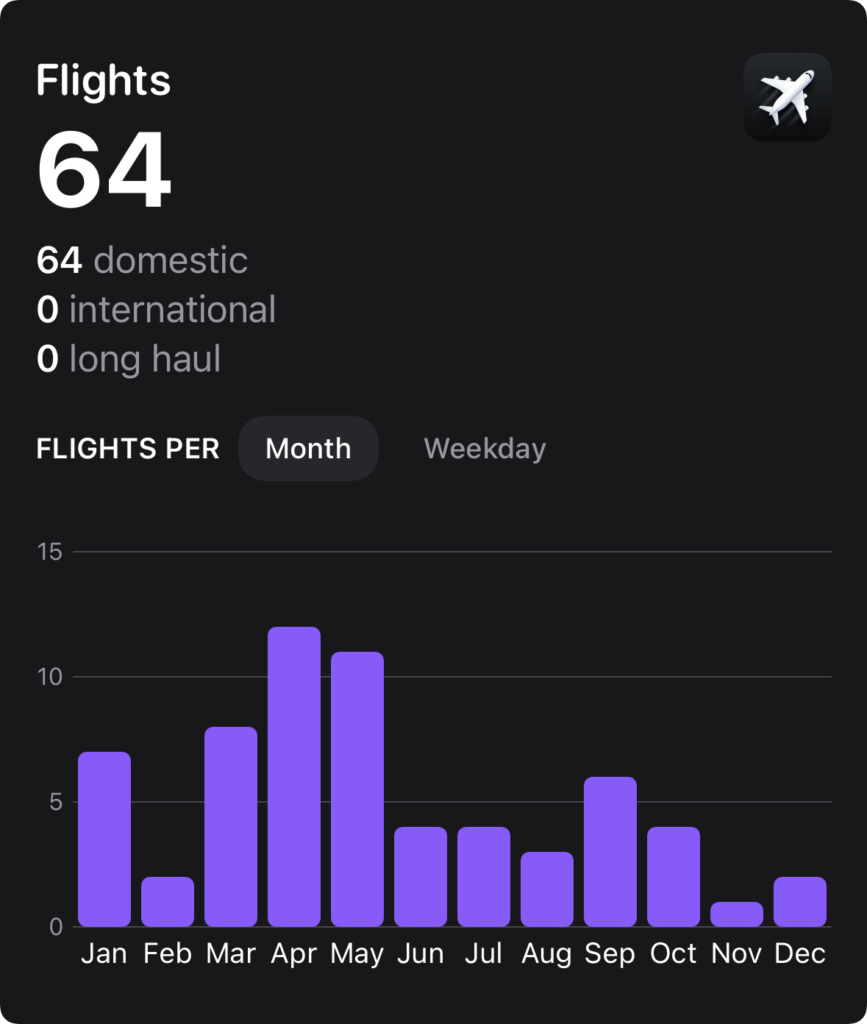Screen dimensions: 867x1024
Task: Select the Month flights view
Action: pos(308,449)
